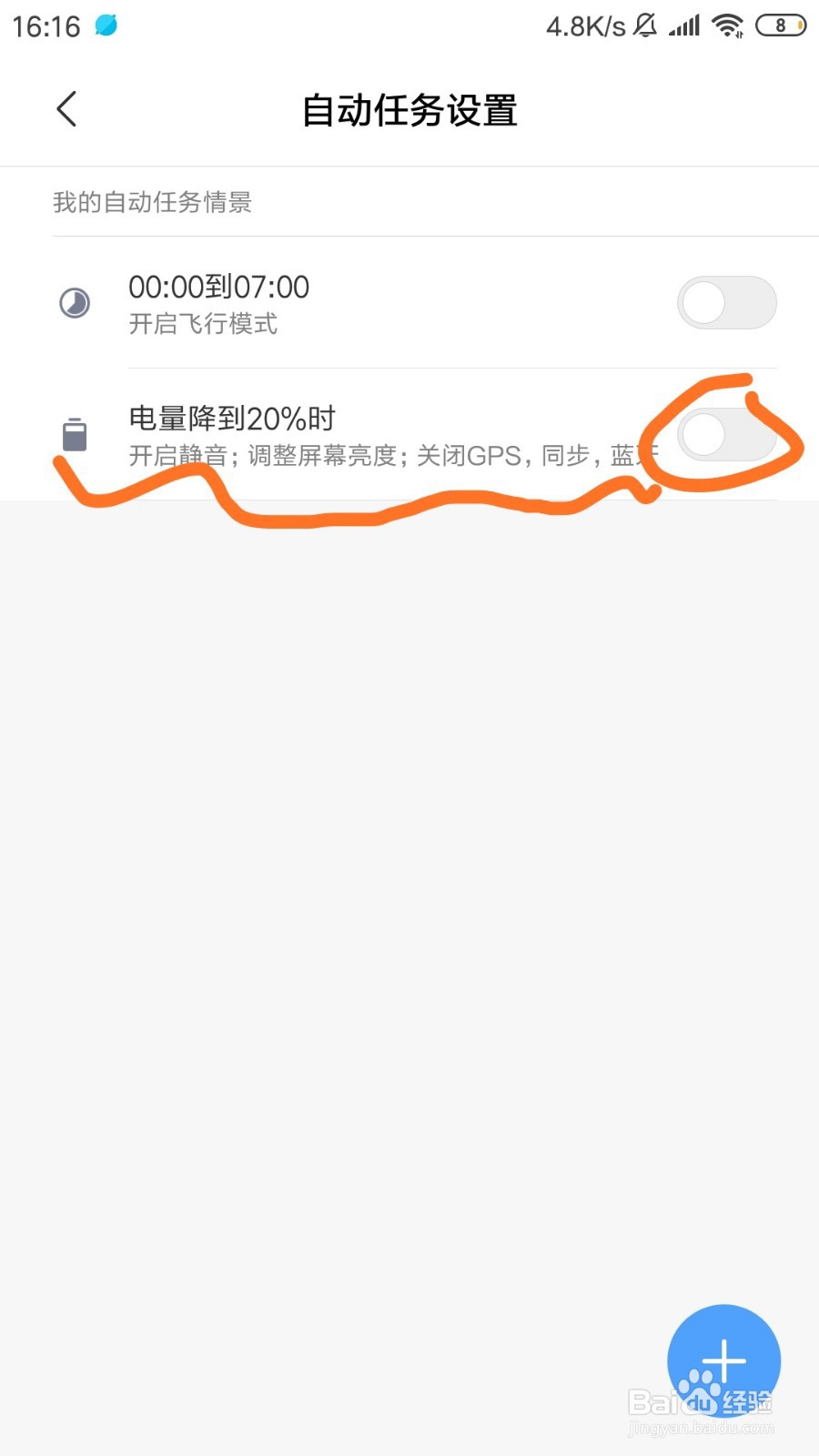Select the 我的自动任务情景 section header

(153, 202)
